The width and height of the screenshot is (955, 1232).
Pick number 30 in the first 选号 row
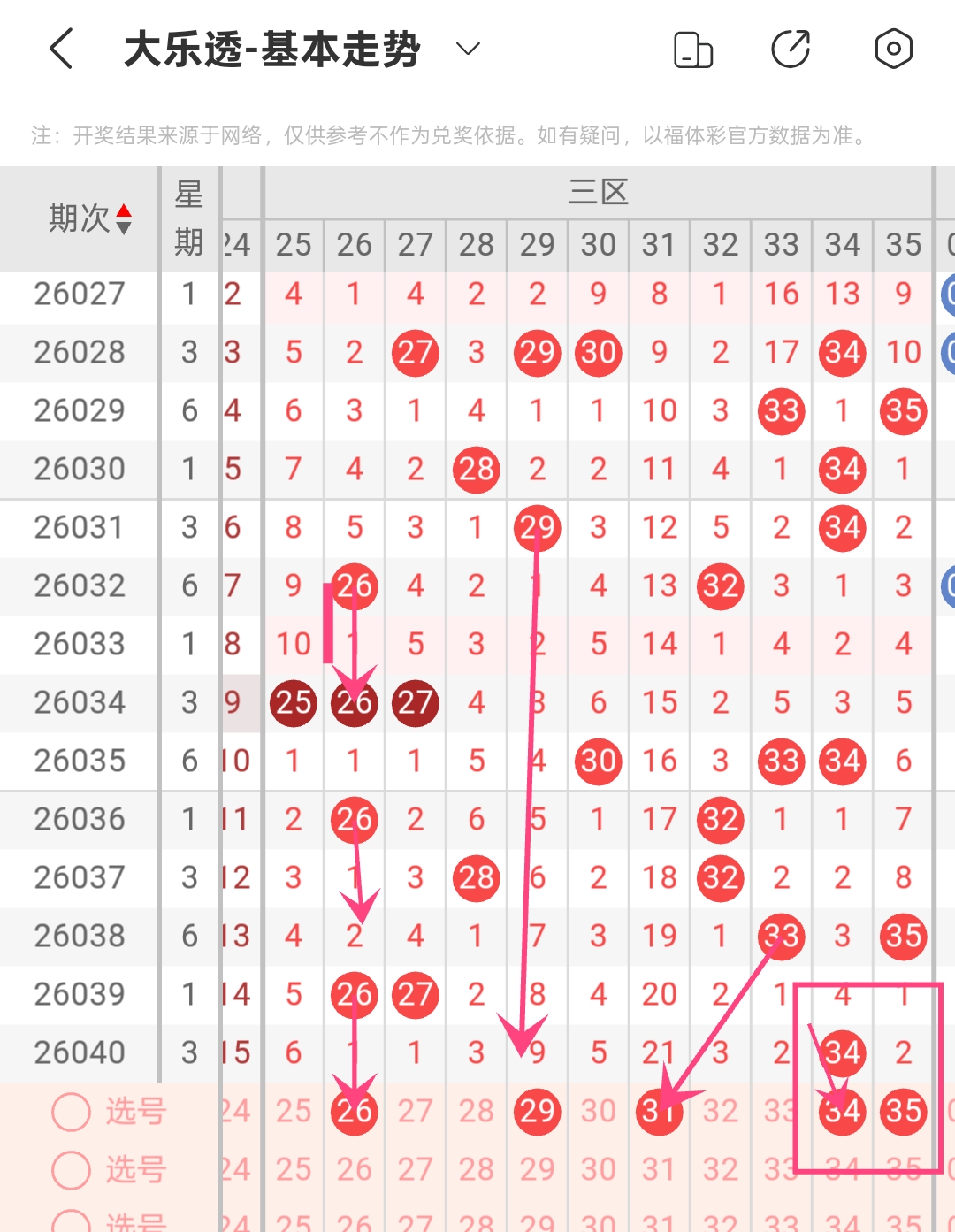coord(599,1112)
